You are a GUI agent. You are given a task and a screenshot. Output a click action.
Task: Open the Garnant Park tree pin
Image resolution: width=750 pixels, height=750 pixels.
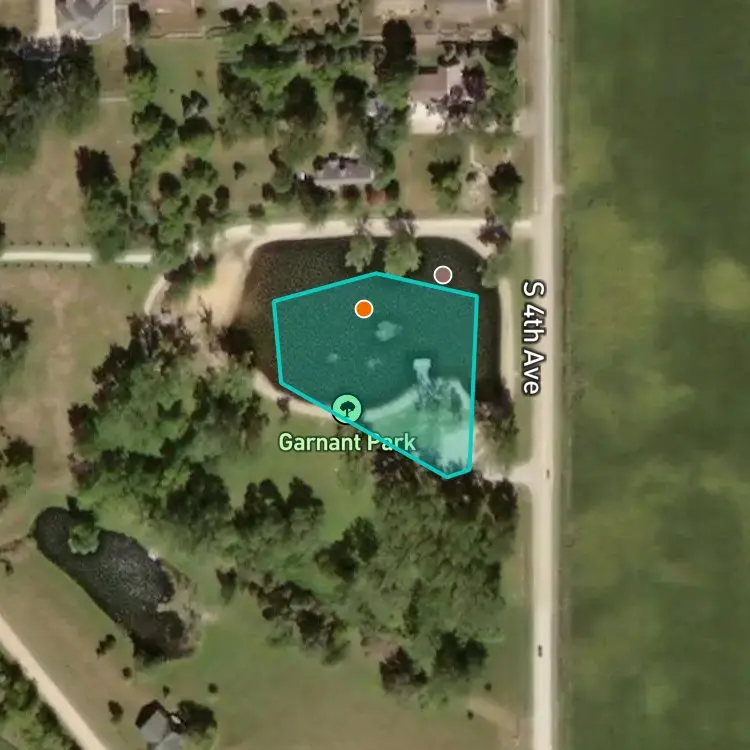[x=347, y=409]
